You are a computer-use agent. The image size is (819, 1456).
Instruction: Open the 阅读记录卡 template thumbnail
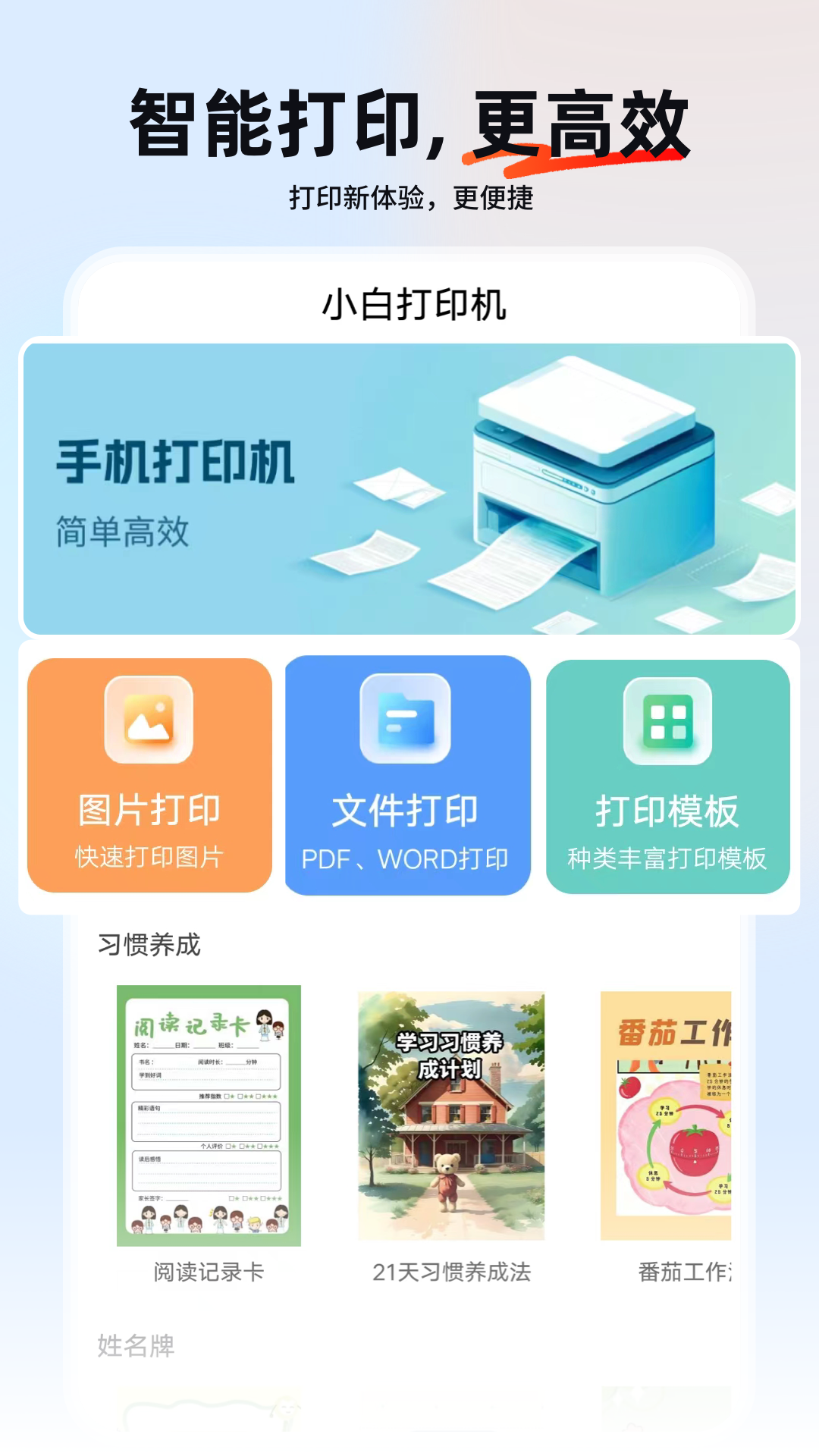click(x=209, y=1115)
